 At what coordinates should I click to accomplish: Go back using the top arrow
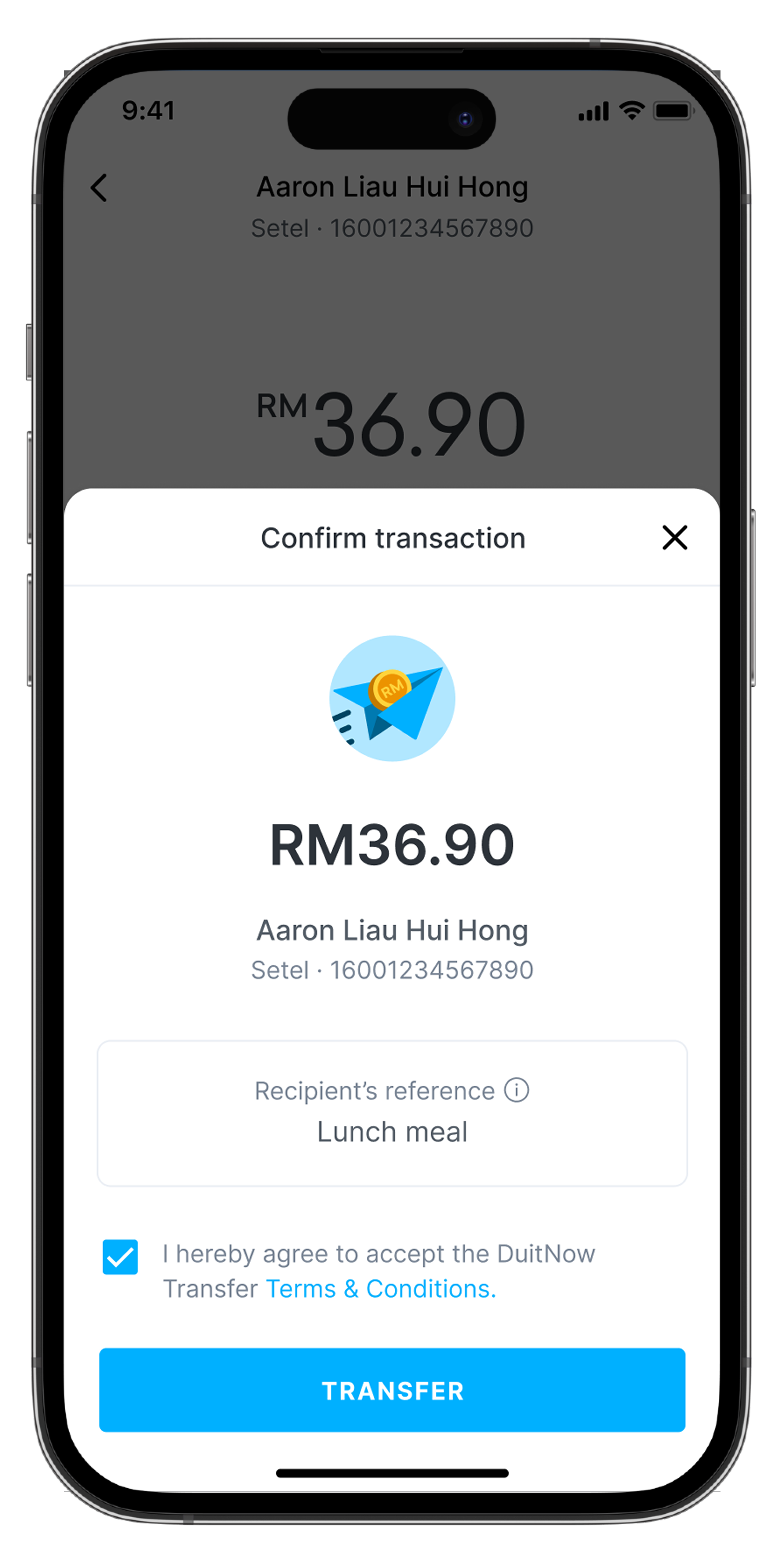[99, 188]
